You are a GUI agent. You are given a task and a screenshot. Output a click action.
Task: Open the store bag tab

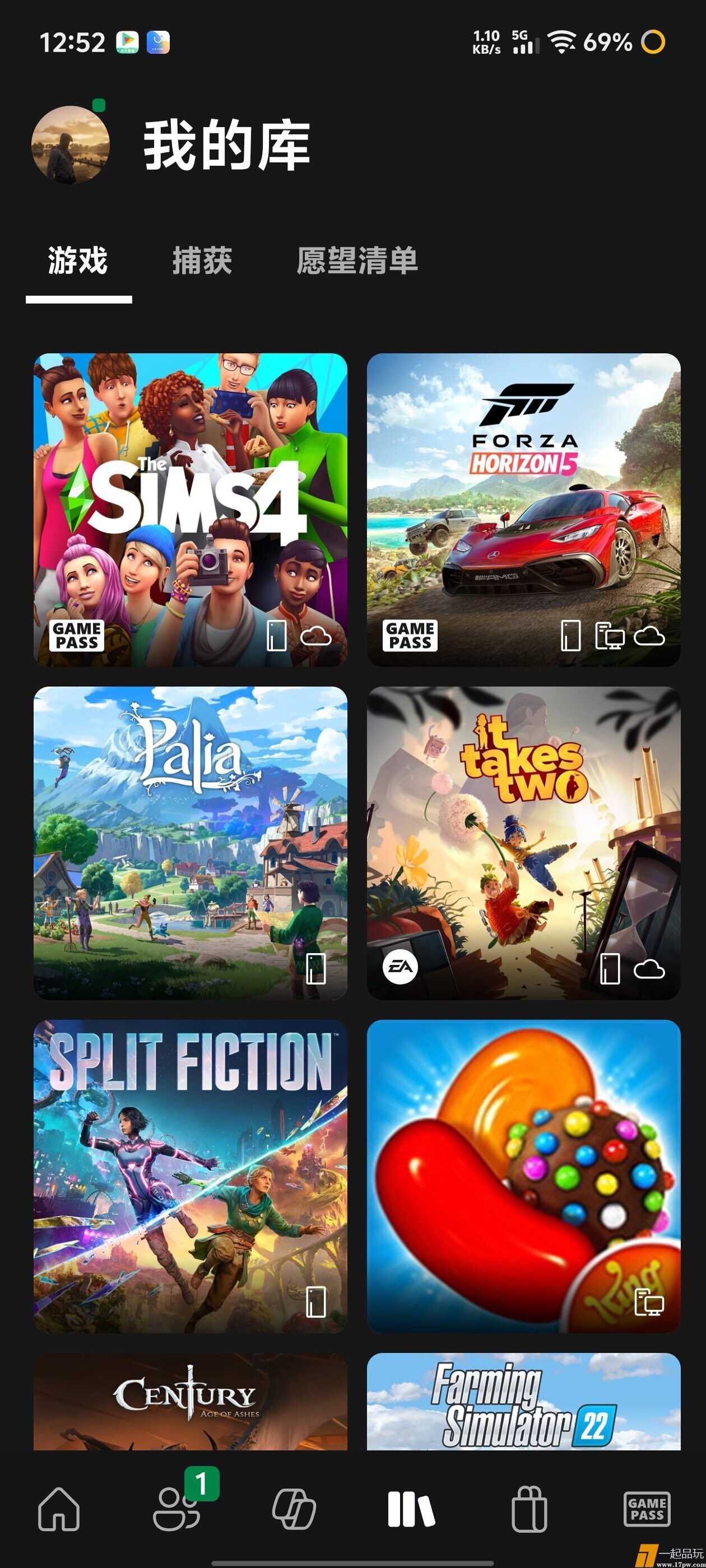[x=529, y=1509]
